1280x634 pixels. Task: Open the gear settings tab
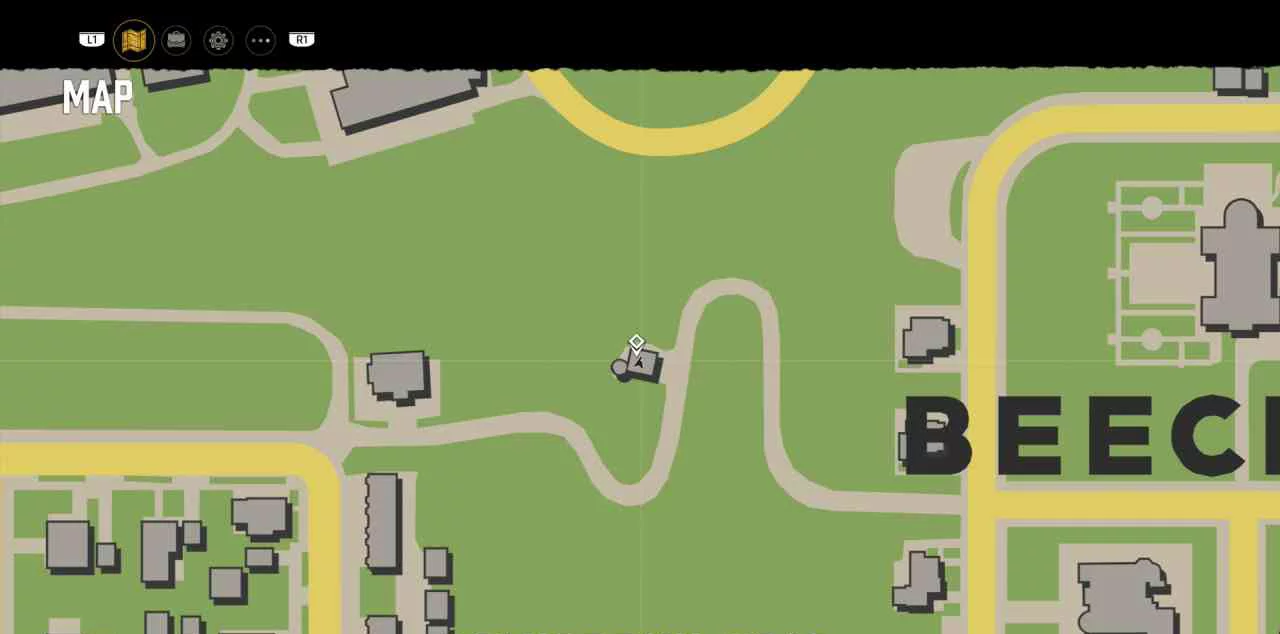coord(218,40)
